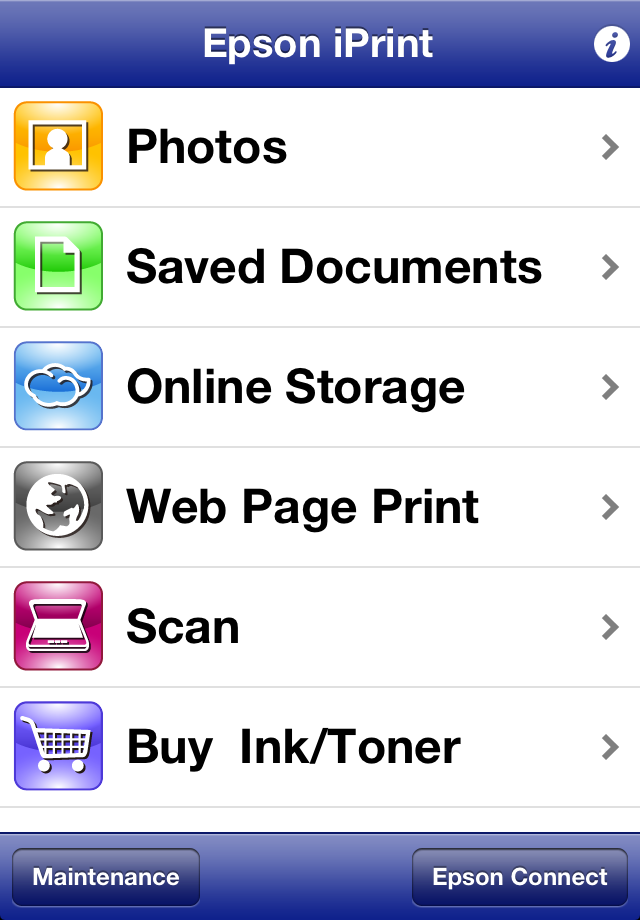Tap the Maintenance button
Screen dimensions: 640x920
106,877
